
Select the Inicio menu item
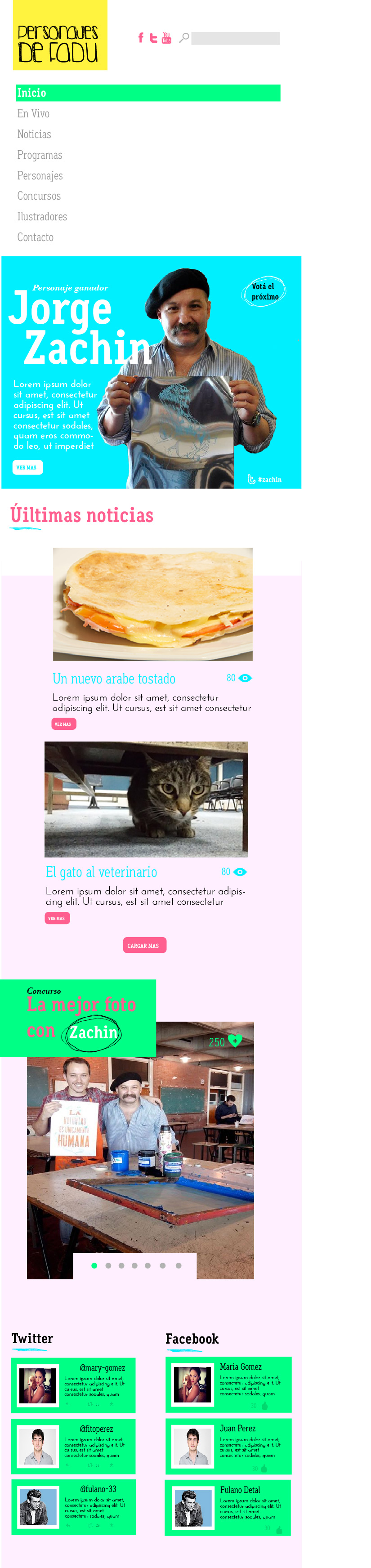tap(148, 93)
